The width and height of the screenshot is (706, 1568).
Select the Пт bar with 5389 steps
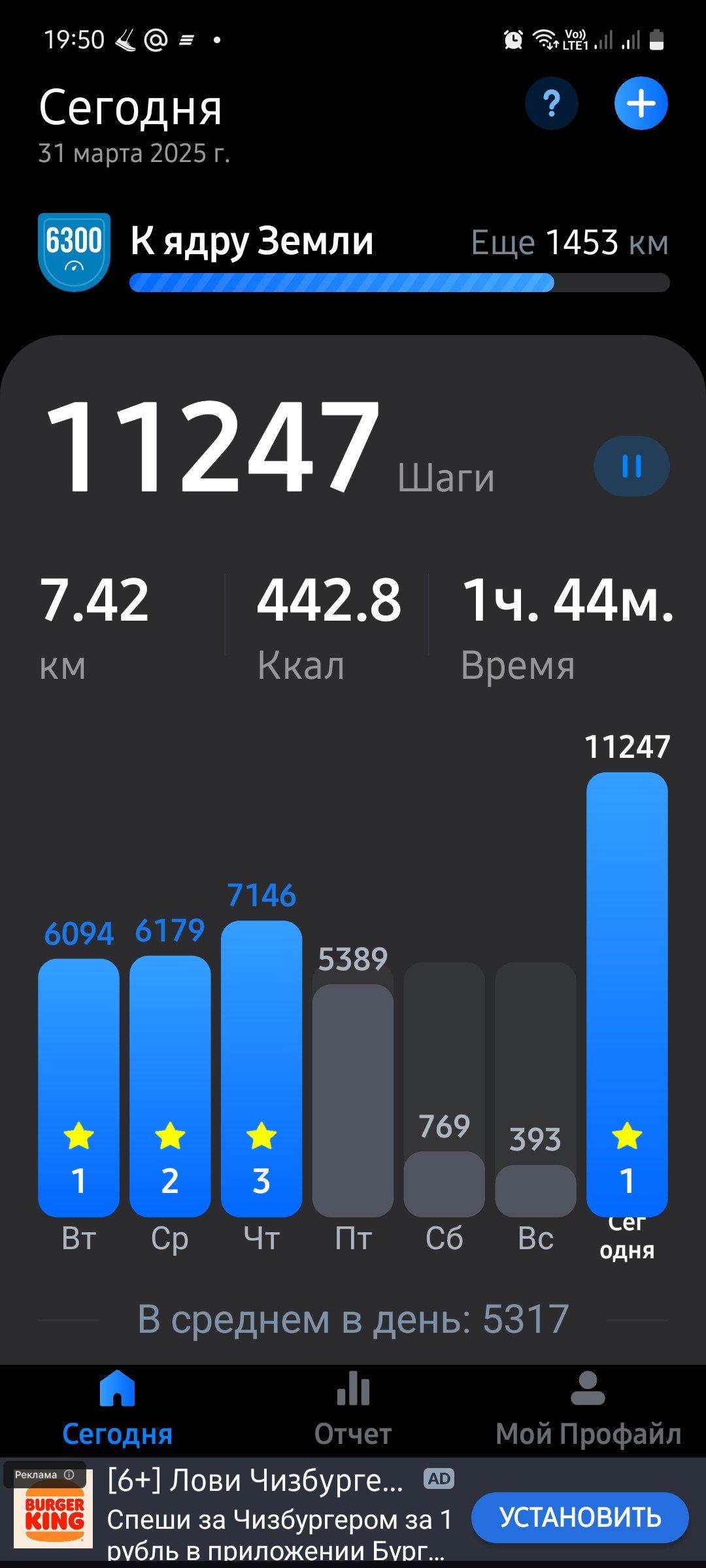coord(353,1100)
